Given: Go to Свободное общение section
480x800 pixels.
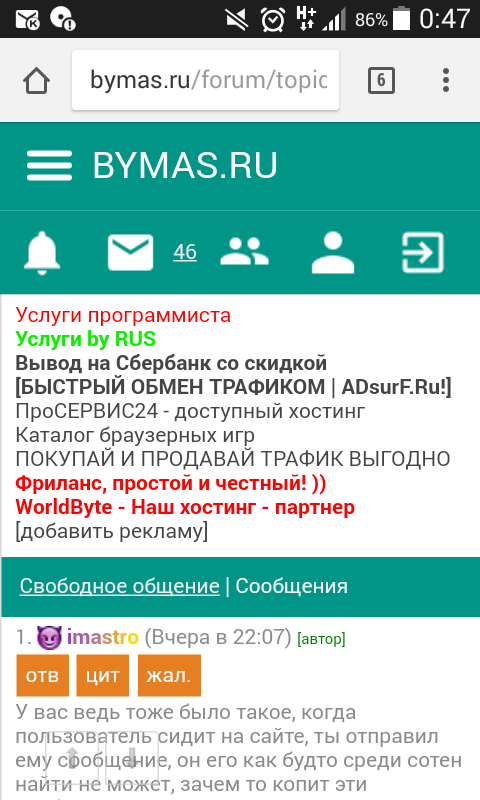Looking at the screenshot, I should (119, 586).
